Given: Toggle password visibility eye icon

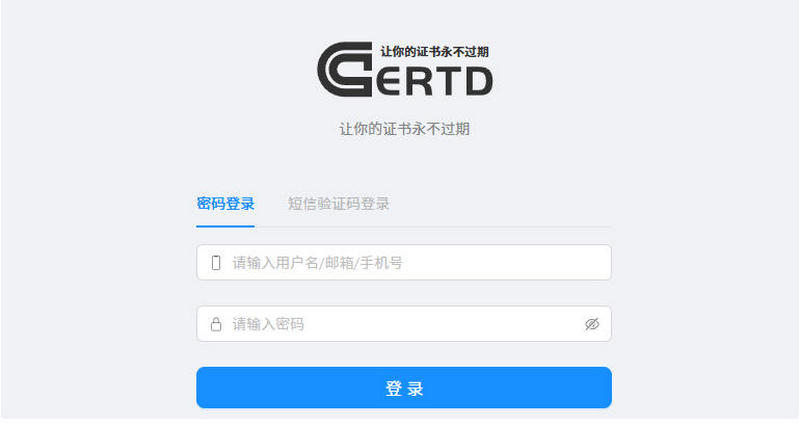Looking at the screenshot, I should 591,324.
